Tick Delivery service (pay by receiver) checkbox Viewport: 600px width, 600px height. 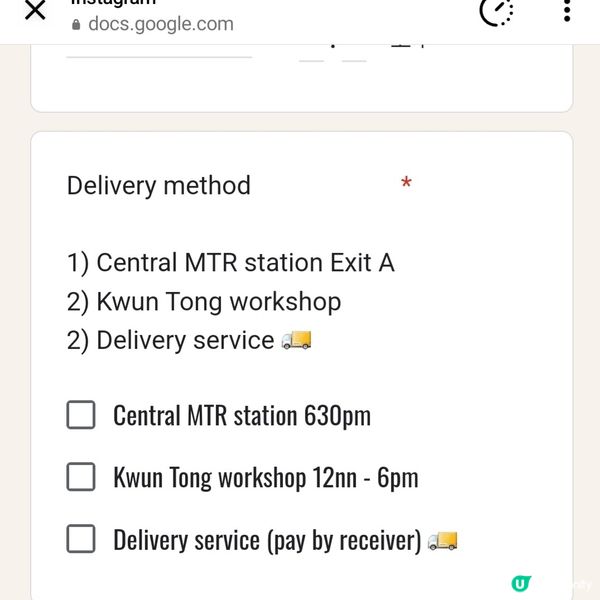point(81,540)
